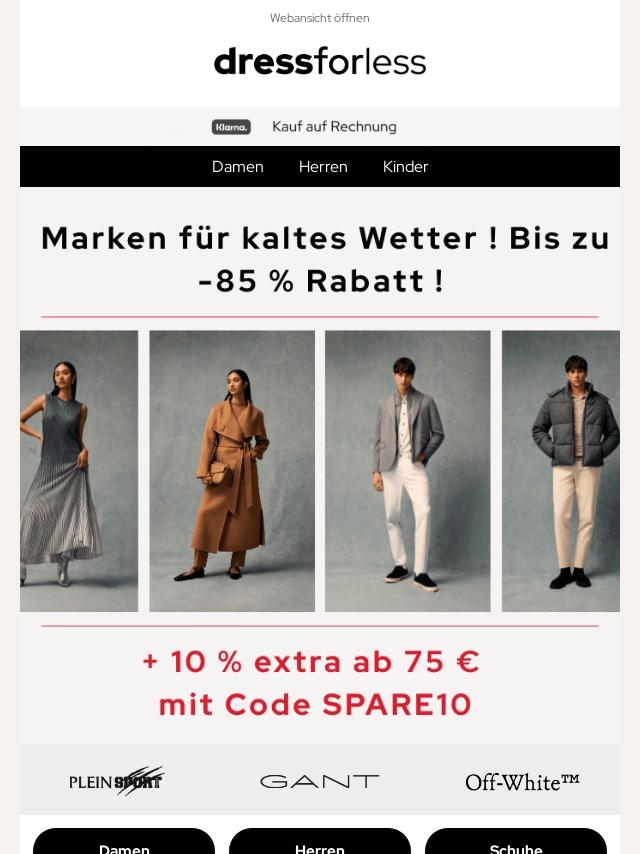Tap the dressforless header logo
The height and width of the screenshot is (854, 640).
pyautogui.click(x=320, y=62)
